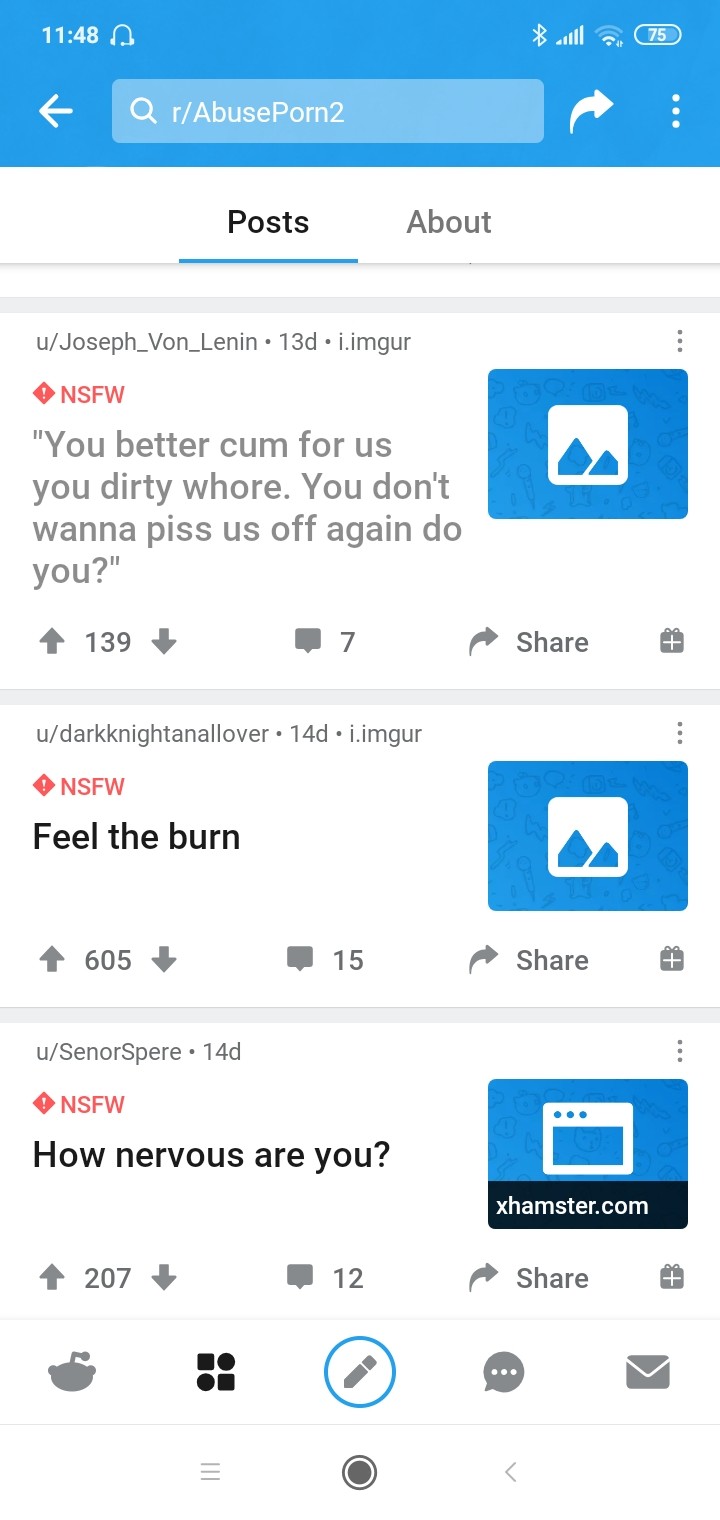This screenshot has width=720, height=1520.
Task: Give an award to the 605-point post
Action: [672, 960]
